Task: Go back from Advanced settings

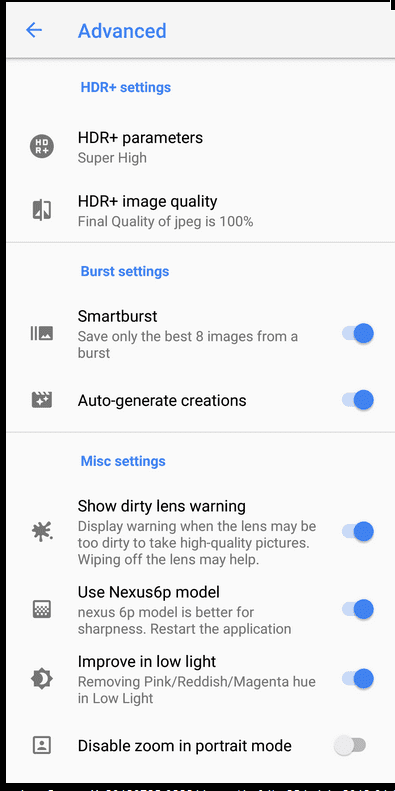Action: (34, 30)
